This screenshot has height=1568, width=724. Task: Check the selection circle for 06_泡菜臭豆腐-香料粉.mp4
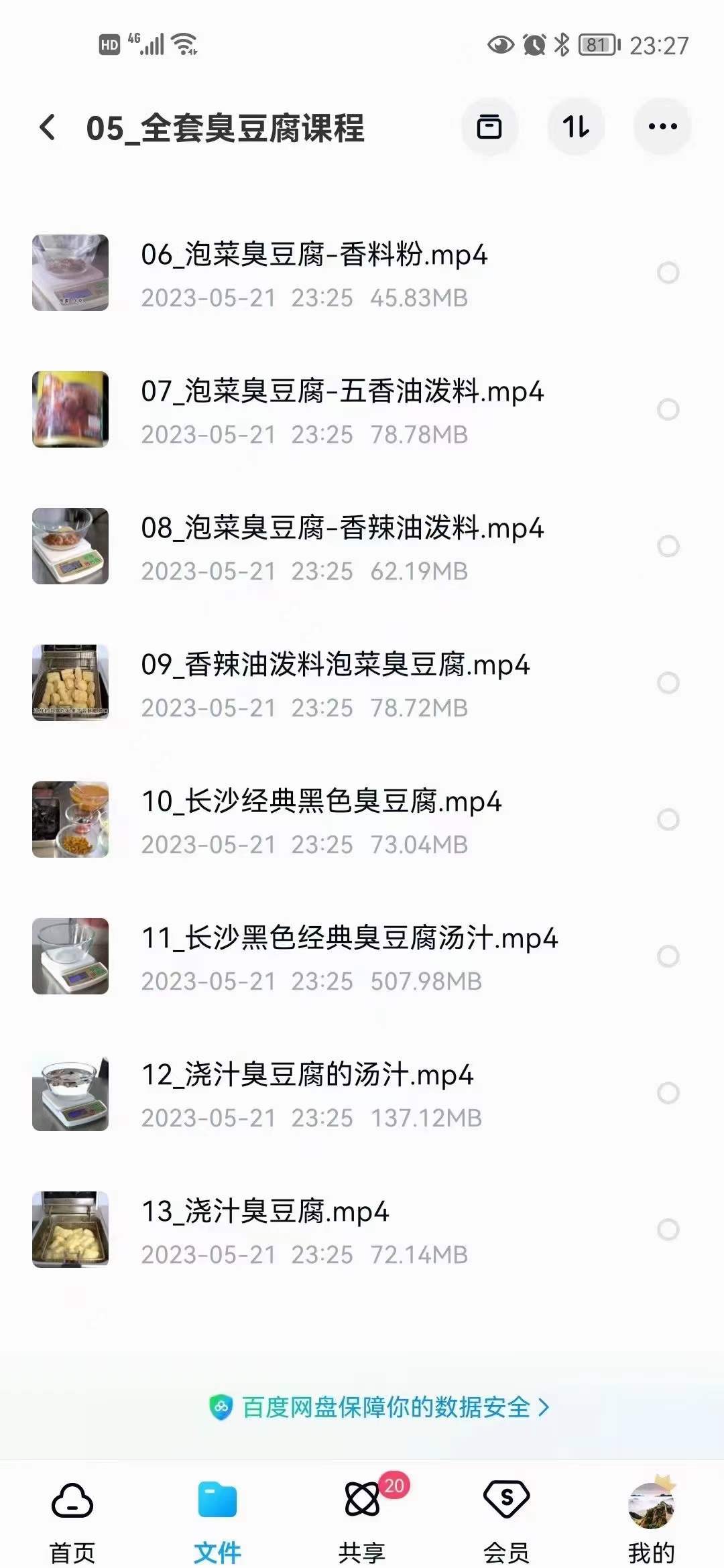coord(666,272)
